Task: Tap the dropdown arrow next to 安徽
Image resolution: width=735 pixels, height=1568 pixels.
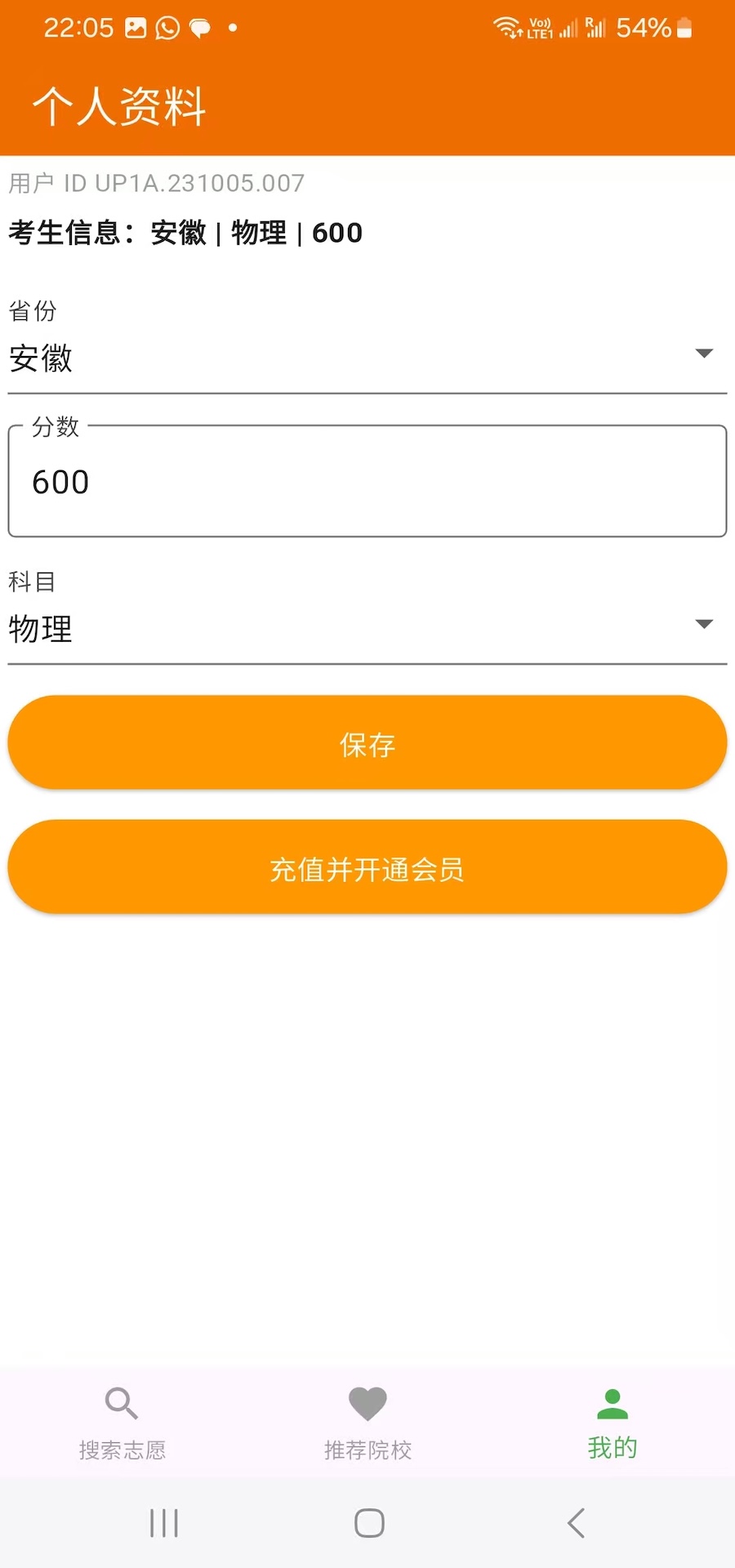Action: point(704,354)
